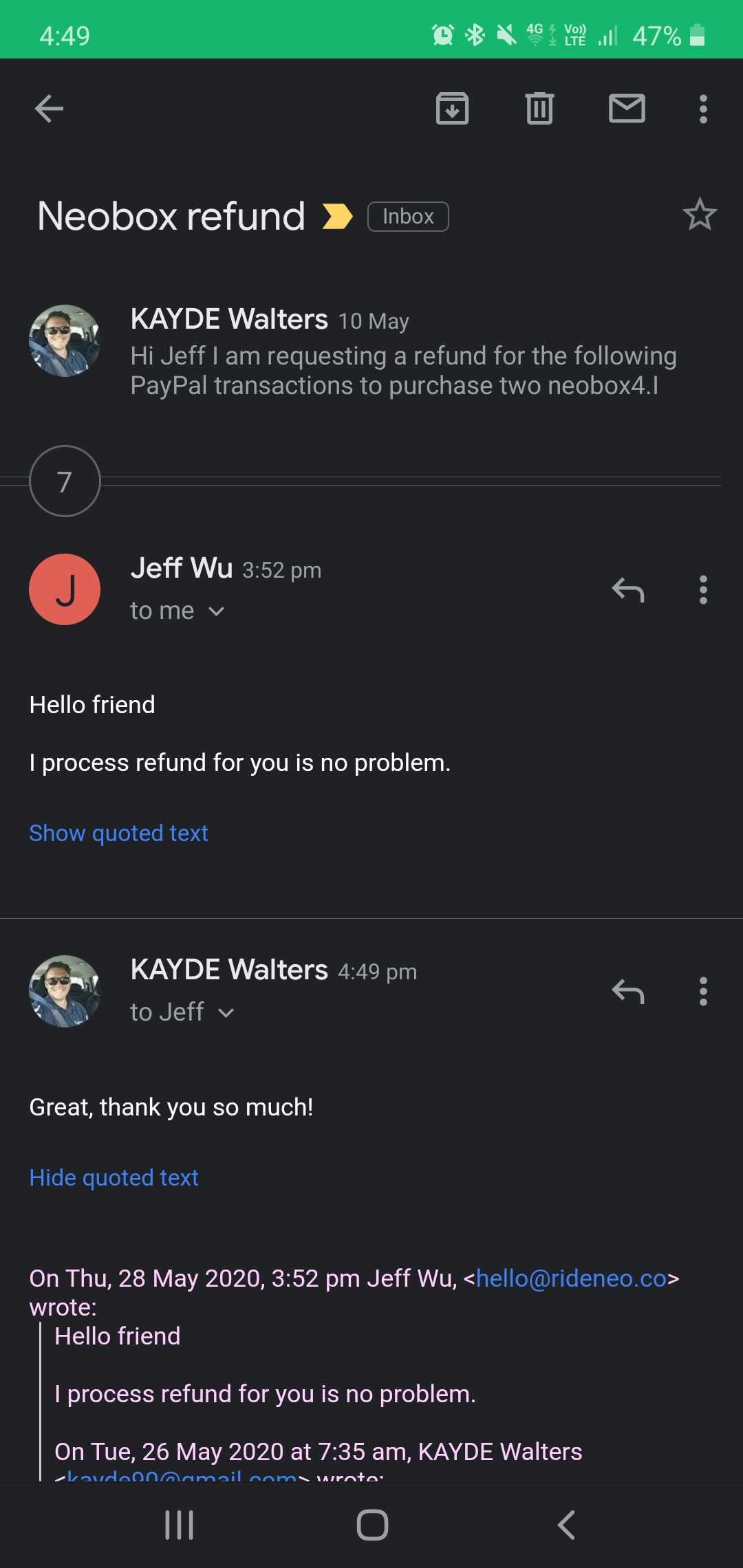
Task: Tap the Inbox label chip
Action: pos(408,217)
